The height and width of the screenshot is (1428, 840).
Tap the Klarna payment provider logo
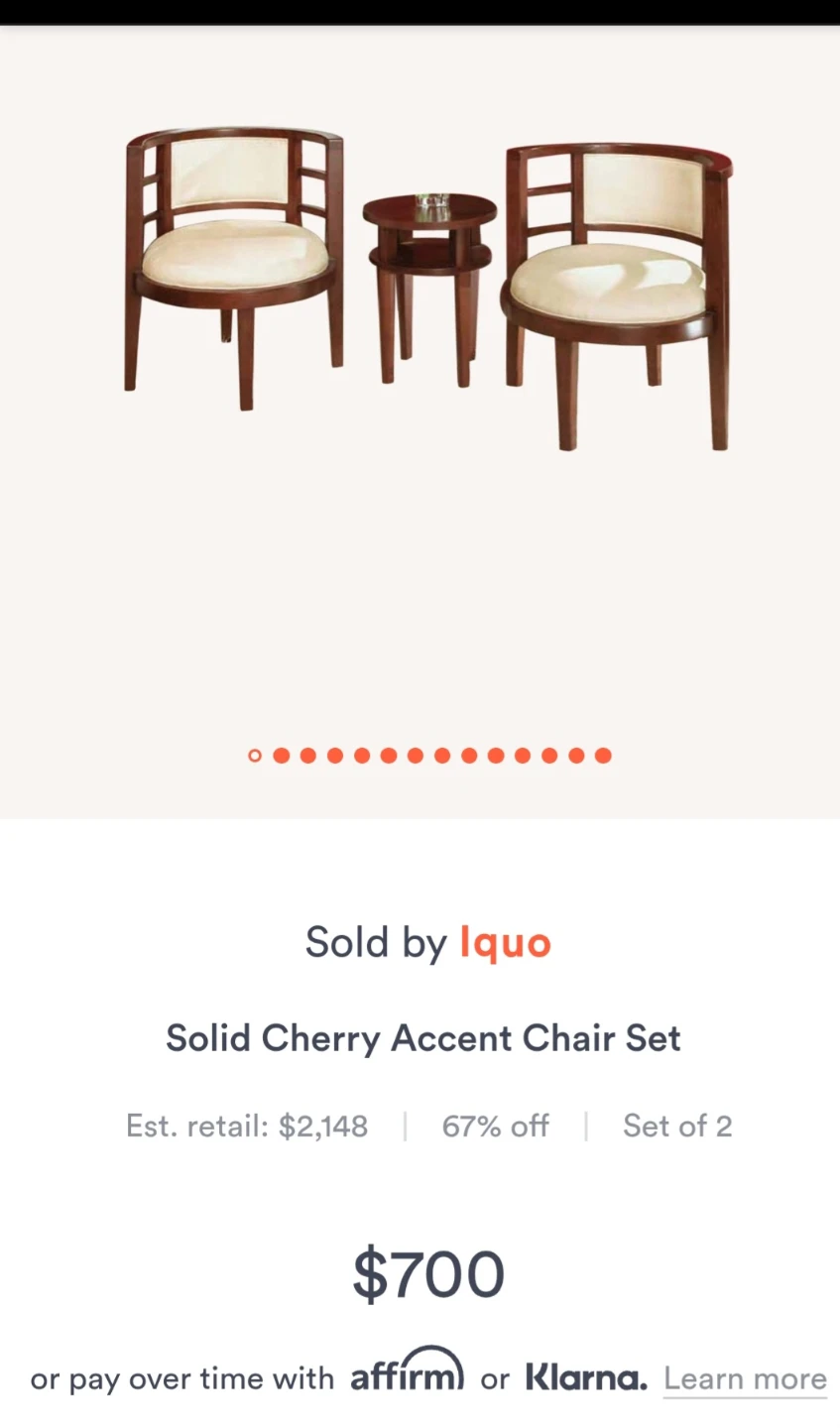[x=585, y=1377]
